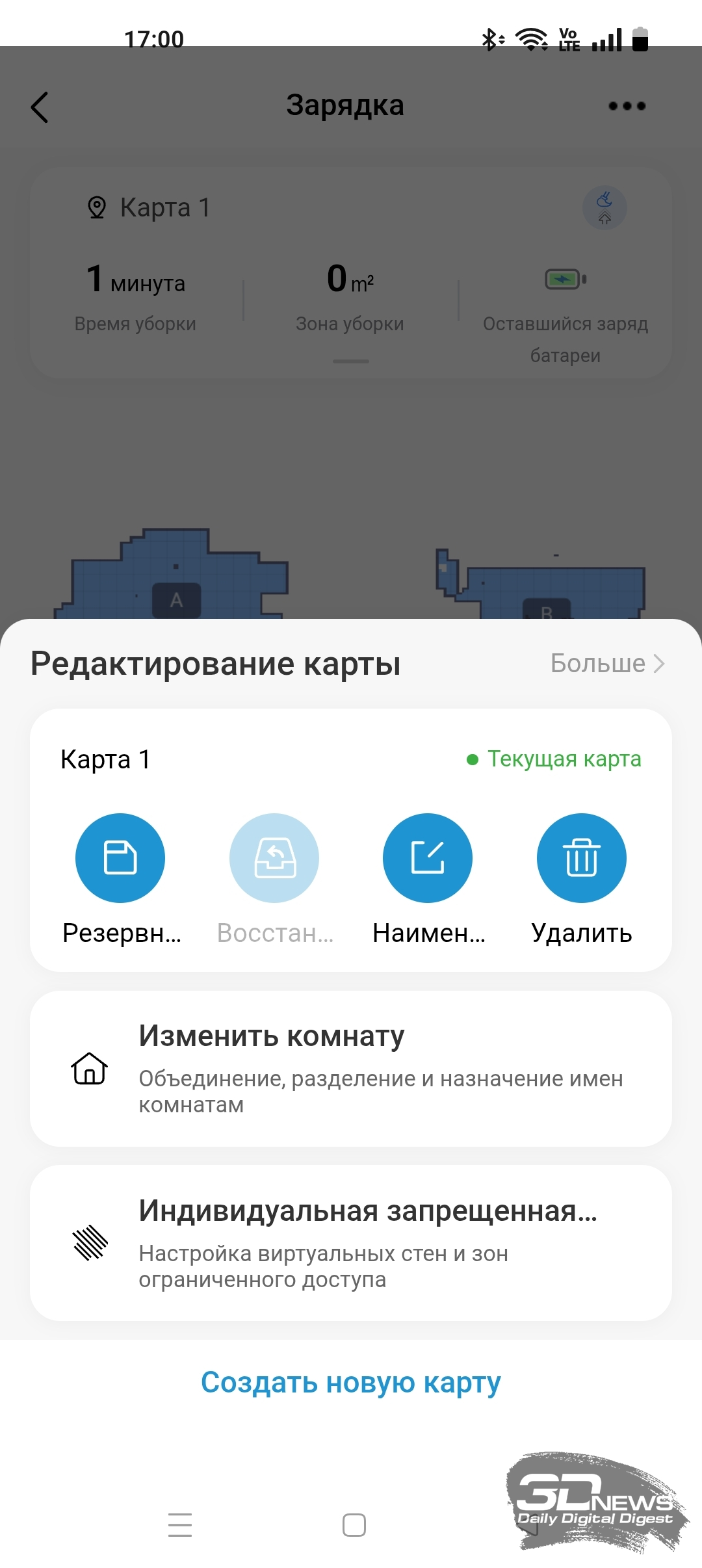The image size is (702, 1568).
Task: Open Индивидуальная запрещенная зона settings
Action: 351,1243
